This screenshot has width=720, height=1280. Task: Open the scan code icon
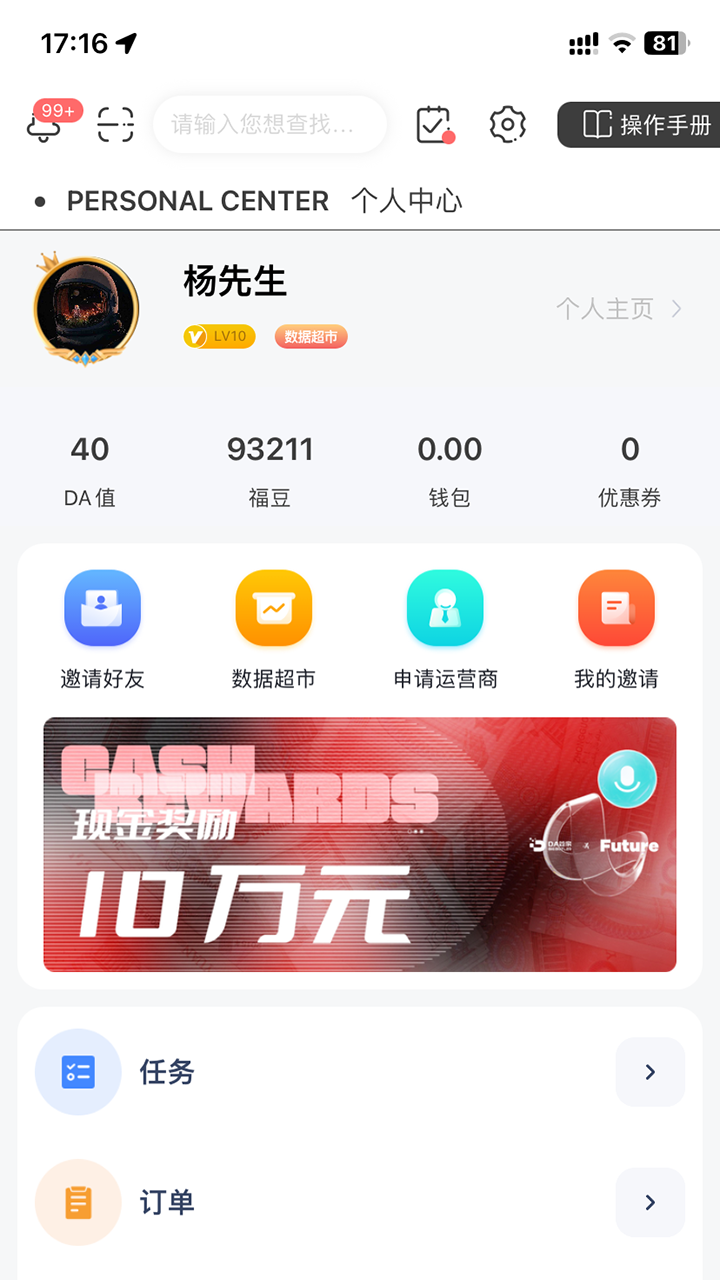point(116,125)
